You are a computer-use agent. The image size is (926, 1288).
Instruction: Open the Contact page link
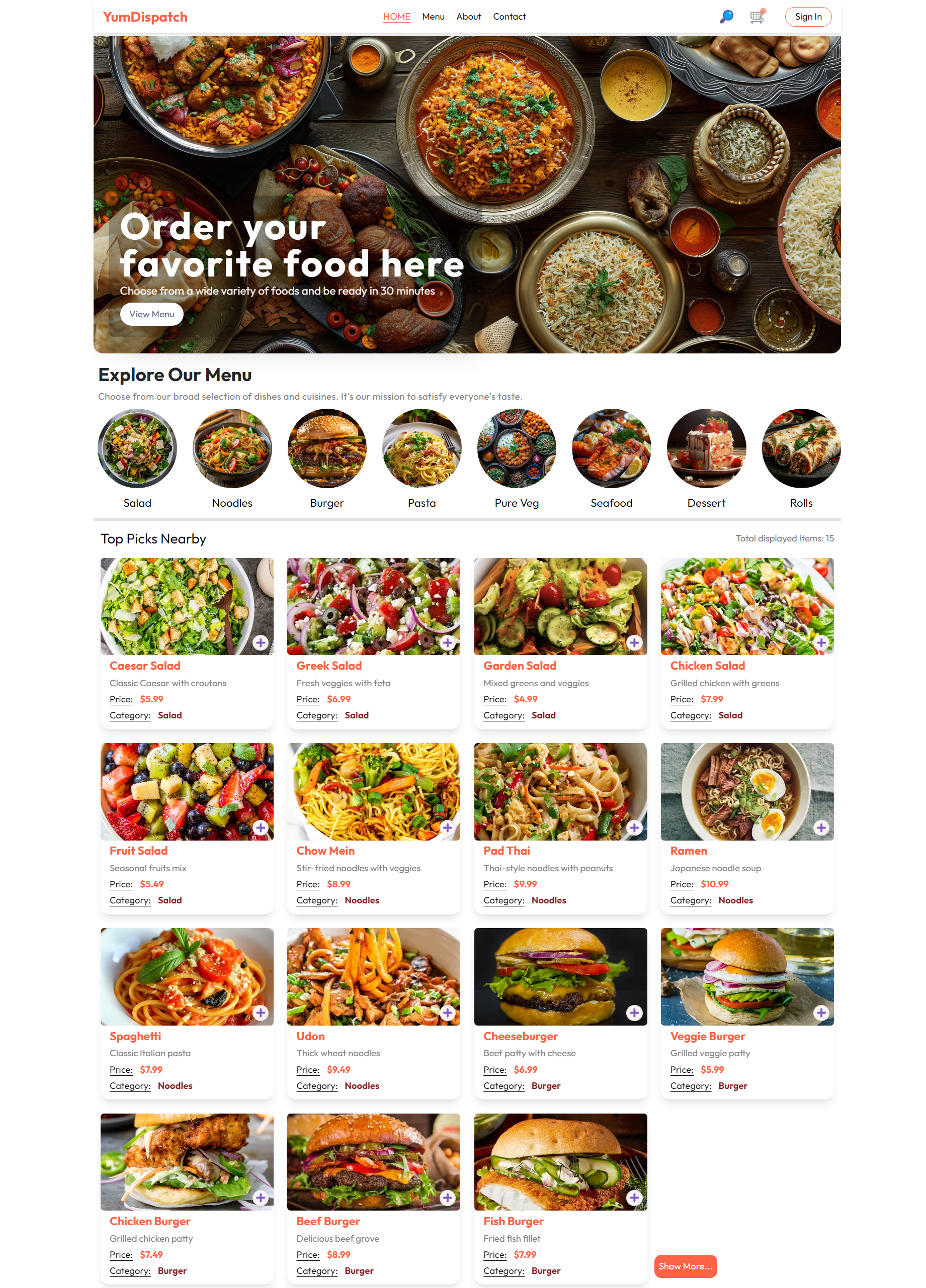[x=509, y=17]
